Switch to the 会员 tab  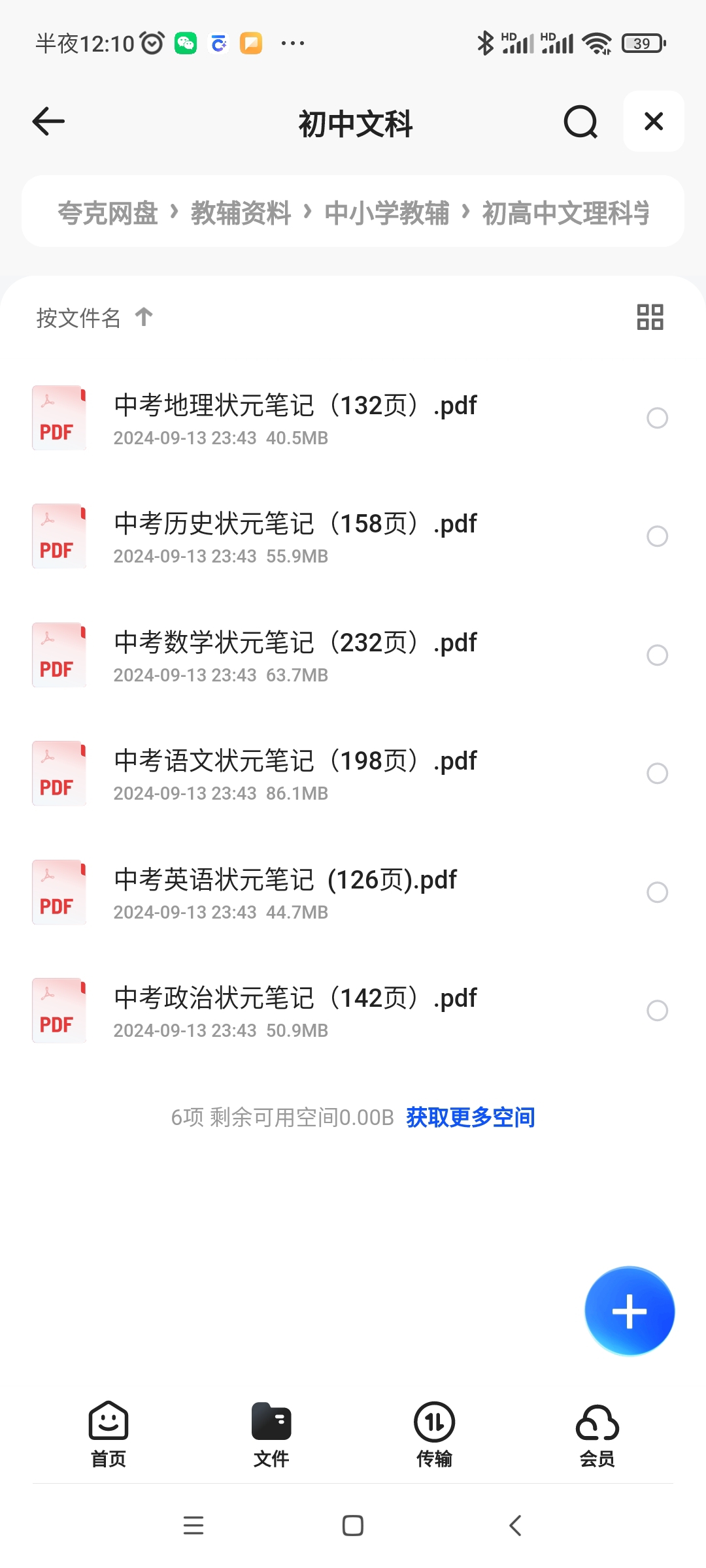[x=597, y=1435]
